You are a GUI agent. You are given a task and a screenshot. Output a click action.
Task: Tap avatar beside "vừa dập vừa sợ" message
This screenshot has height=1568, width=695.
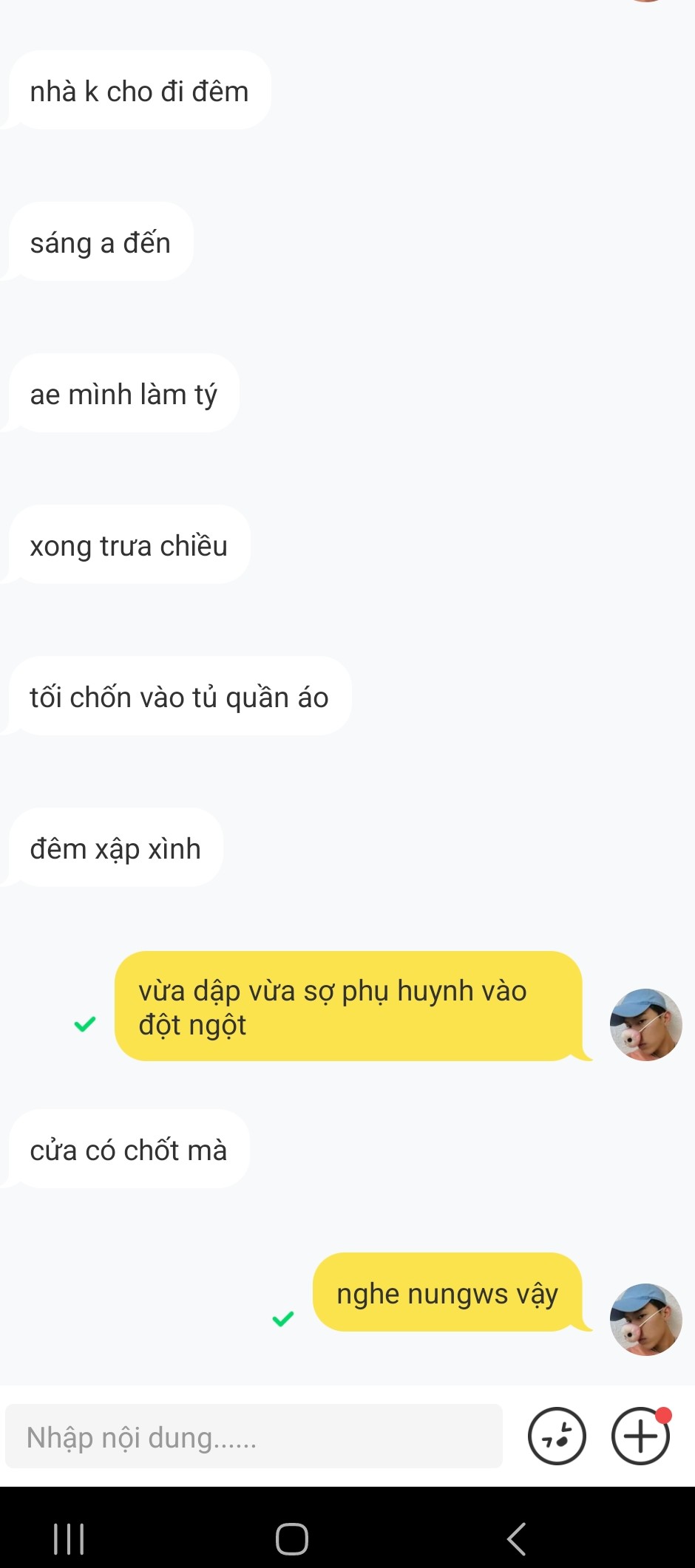pos(645,1024)
